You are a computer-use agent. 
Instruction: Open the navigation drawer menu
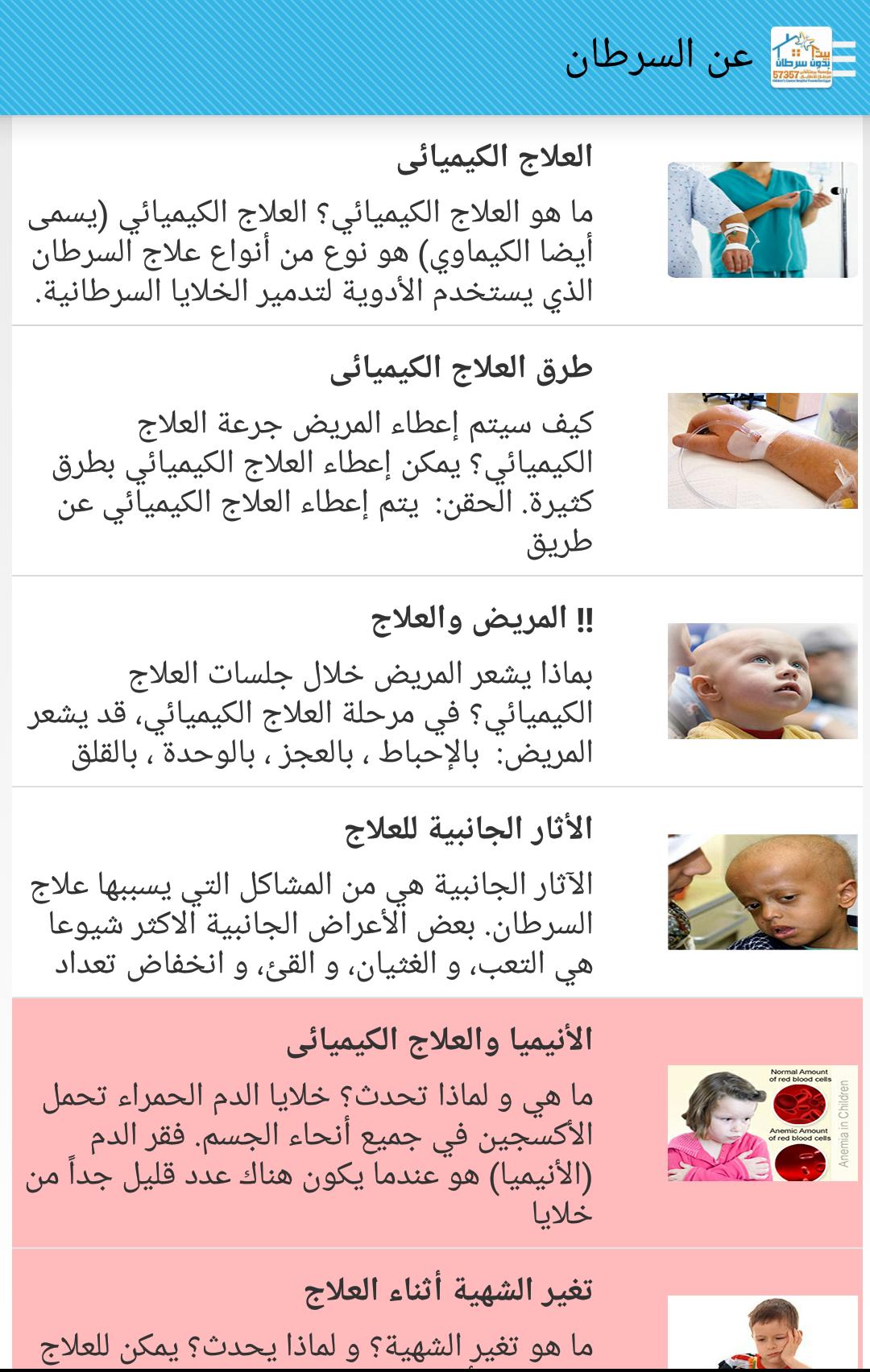pos(843,58)
